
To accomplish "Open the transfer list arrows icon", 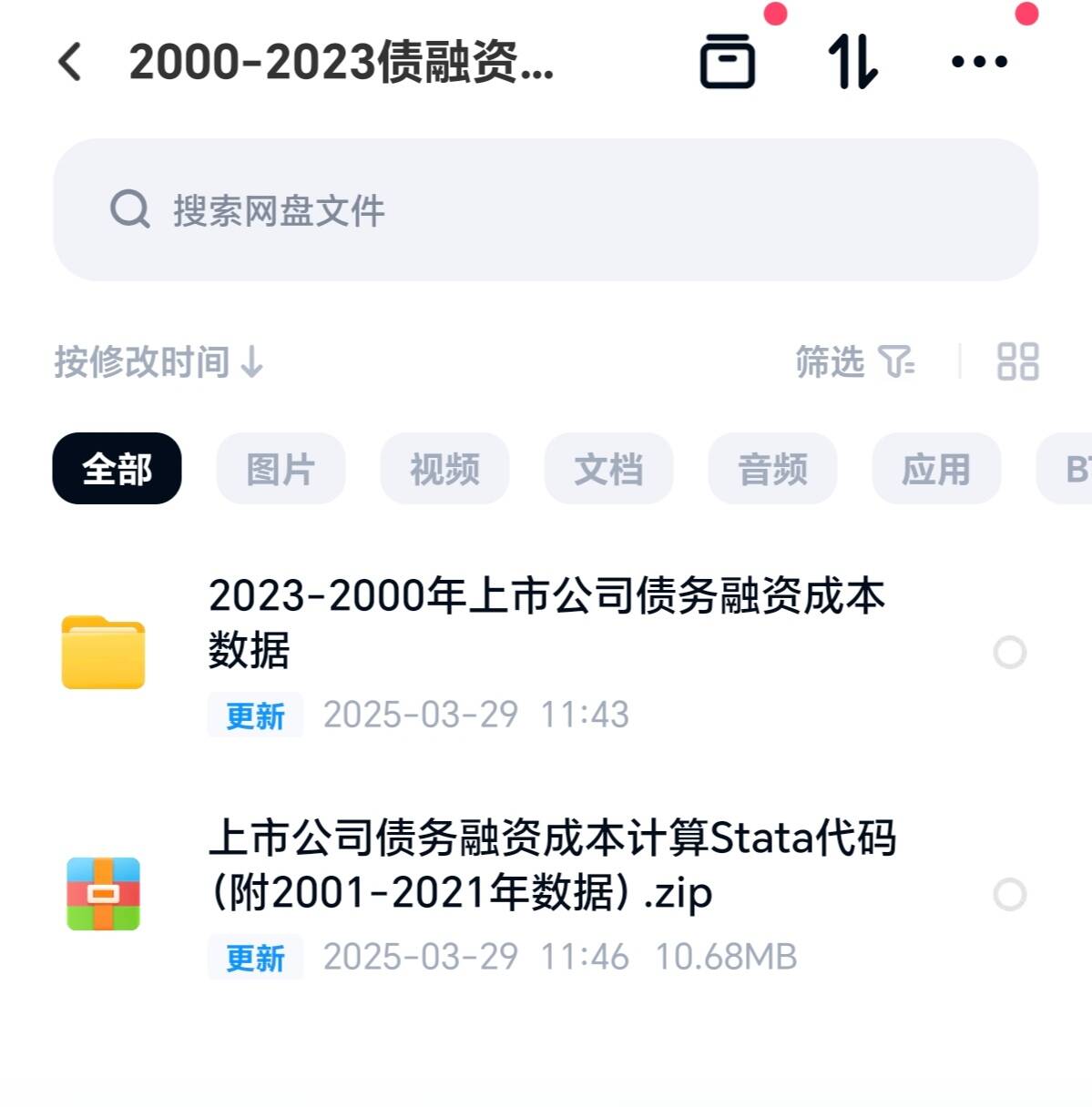I will (x=852, y=62).
